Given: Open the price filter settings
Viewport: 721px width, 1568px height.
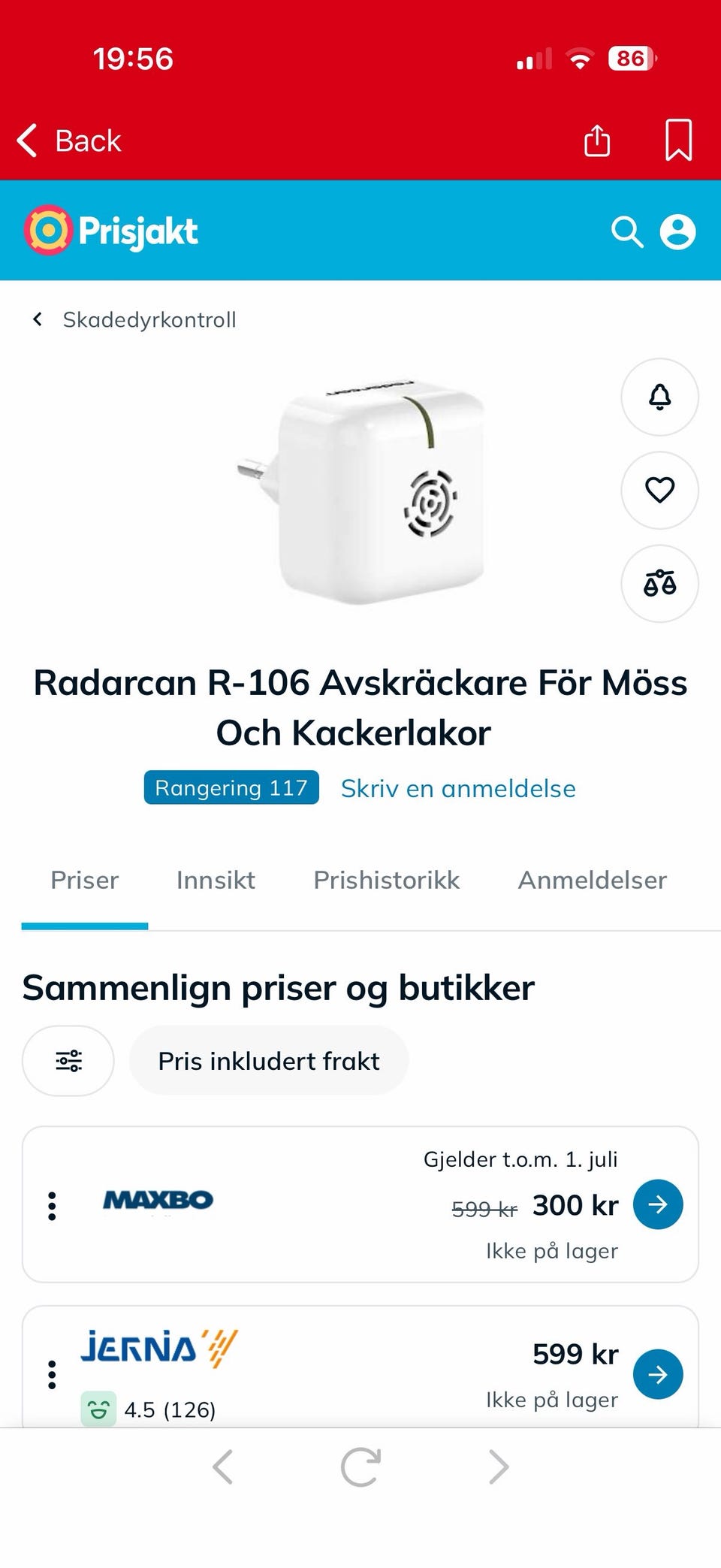Looking at the screenshot, I should point(68,1061).
